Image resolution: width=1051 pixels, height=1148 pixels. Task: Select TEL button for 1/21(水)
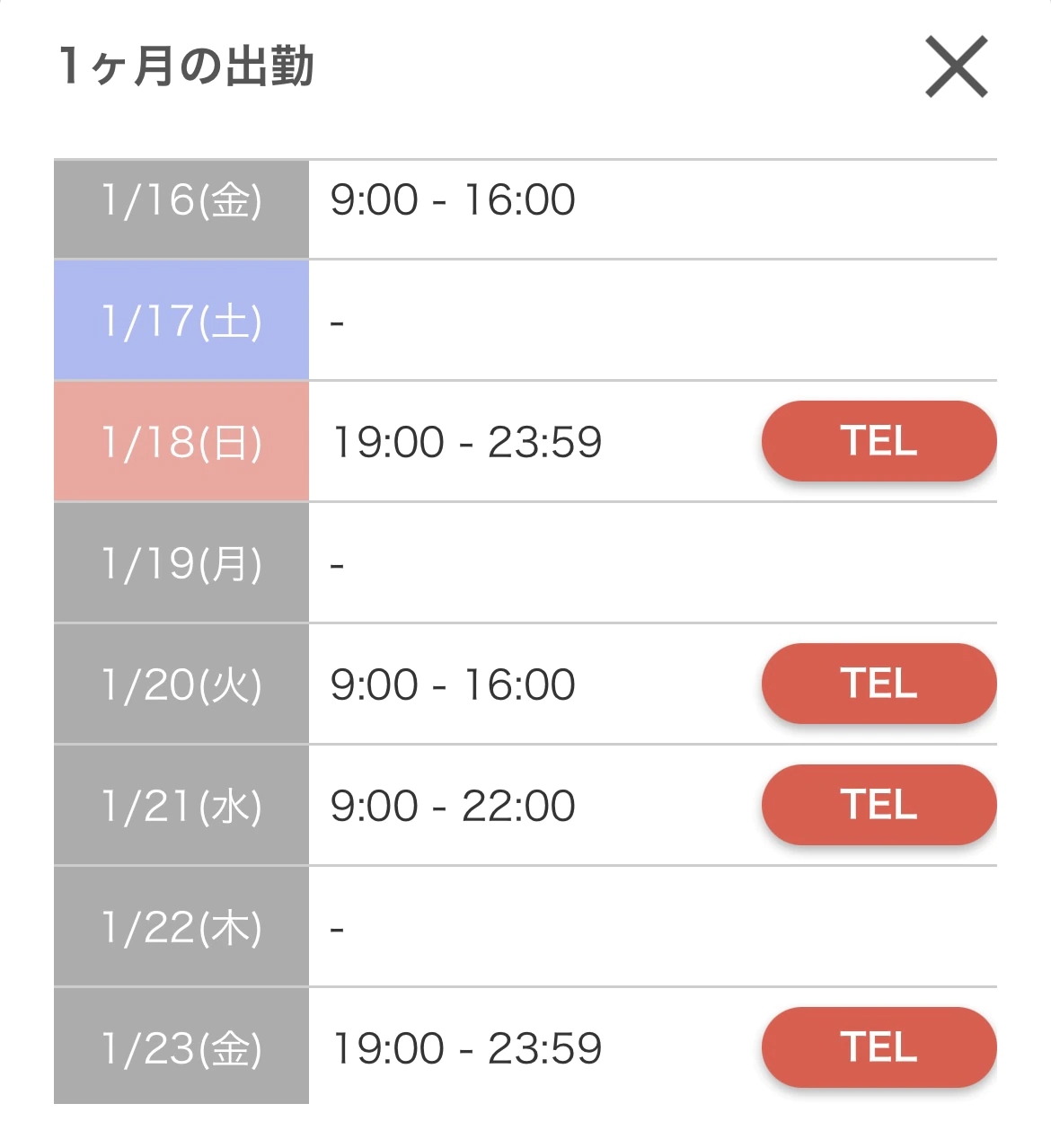click(879, 805)
